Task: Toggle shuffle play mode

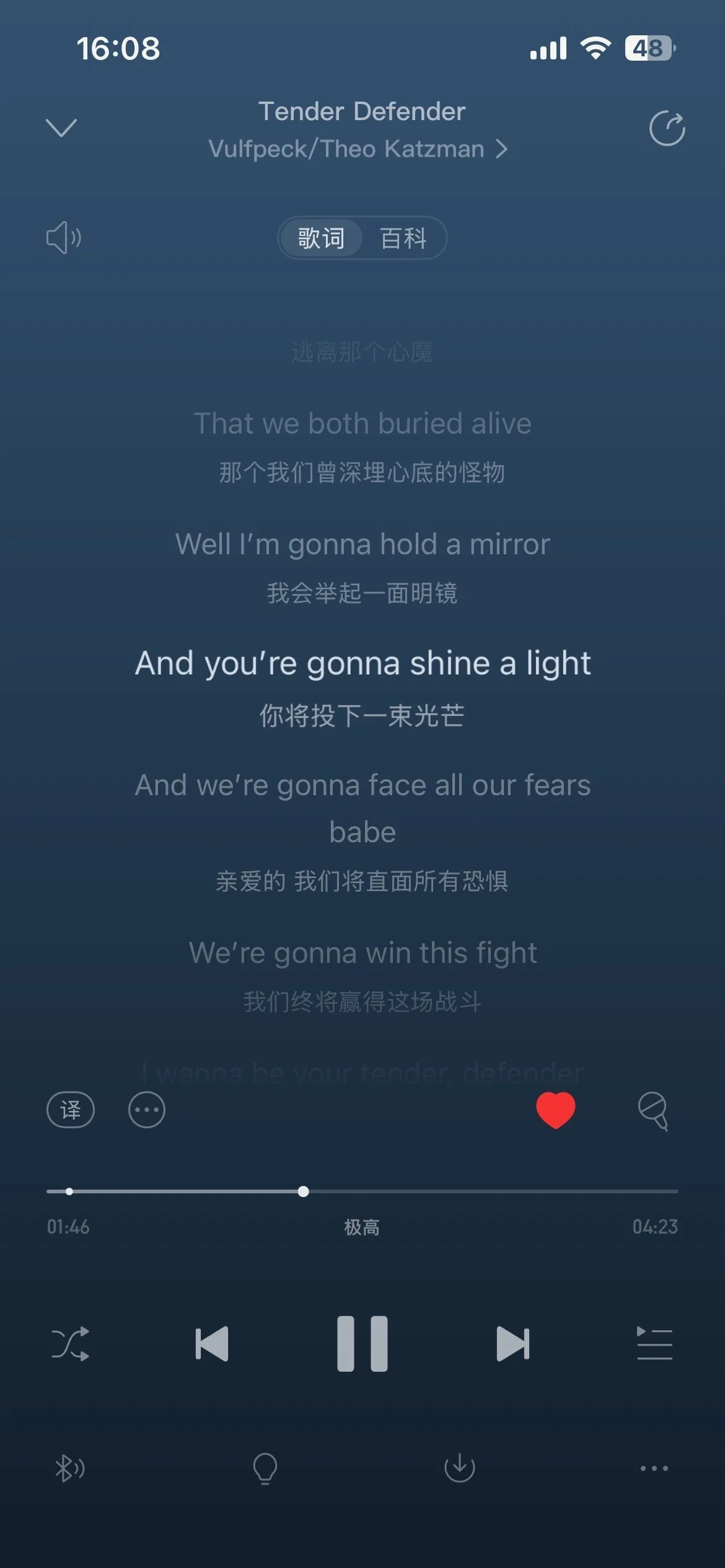Action: (70, 1343)
